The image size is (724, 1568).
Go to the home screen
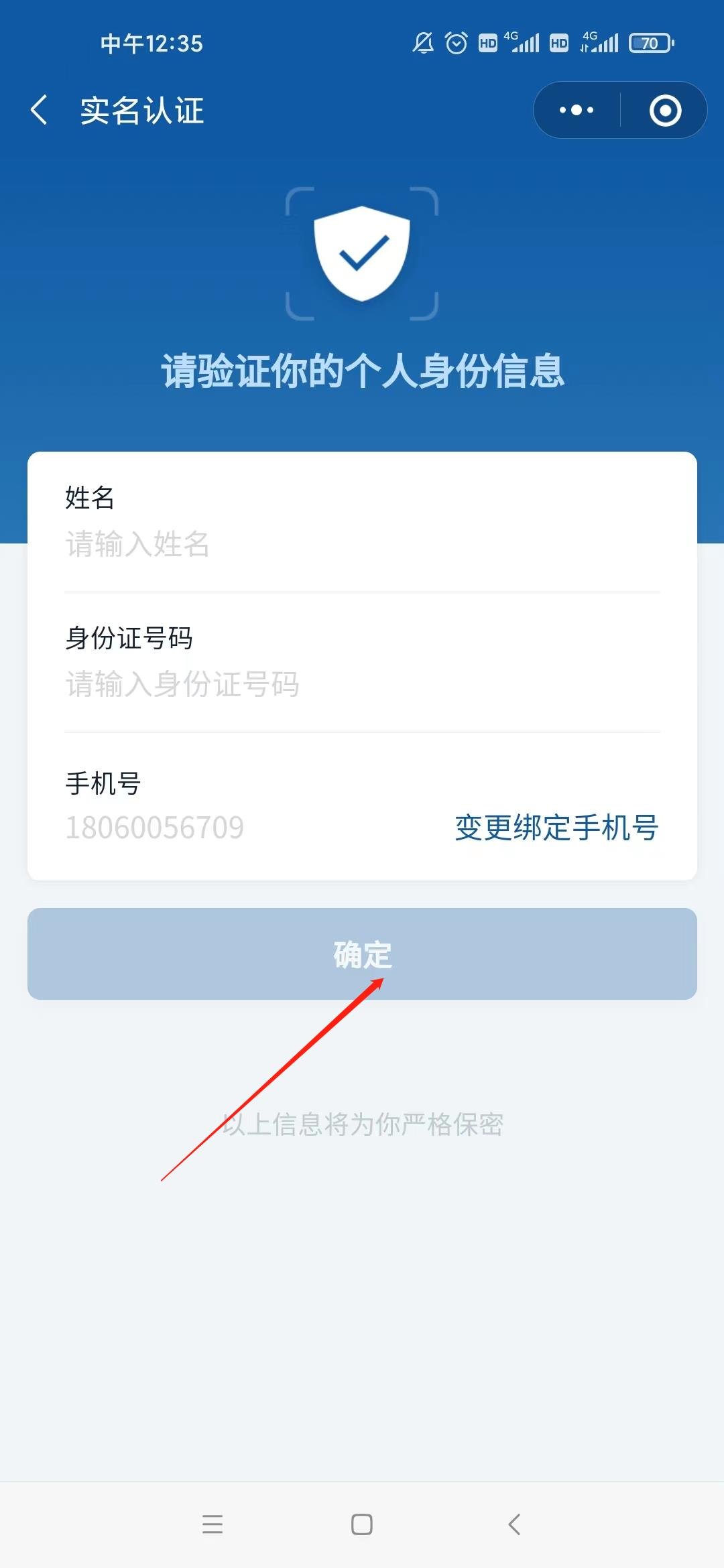coord(362,1524)
